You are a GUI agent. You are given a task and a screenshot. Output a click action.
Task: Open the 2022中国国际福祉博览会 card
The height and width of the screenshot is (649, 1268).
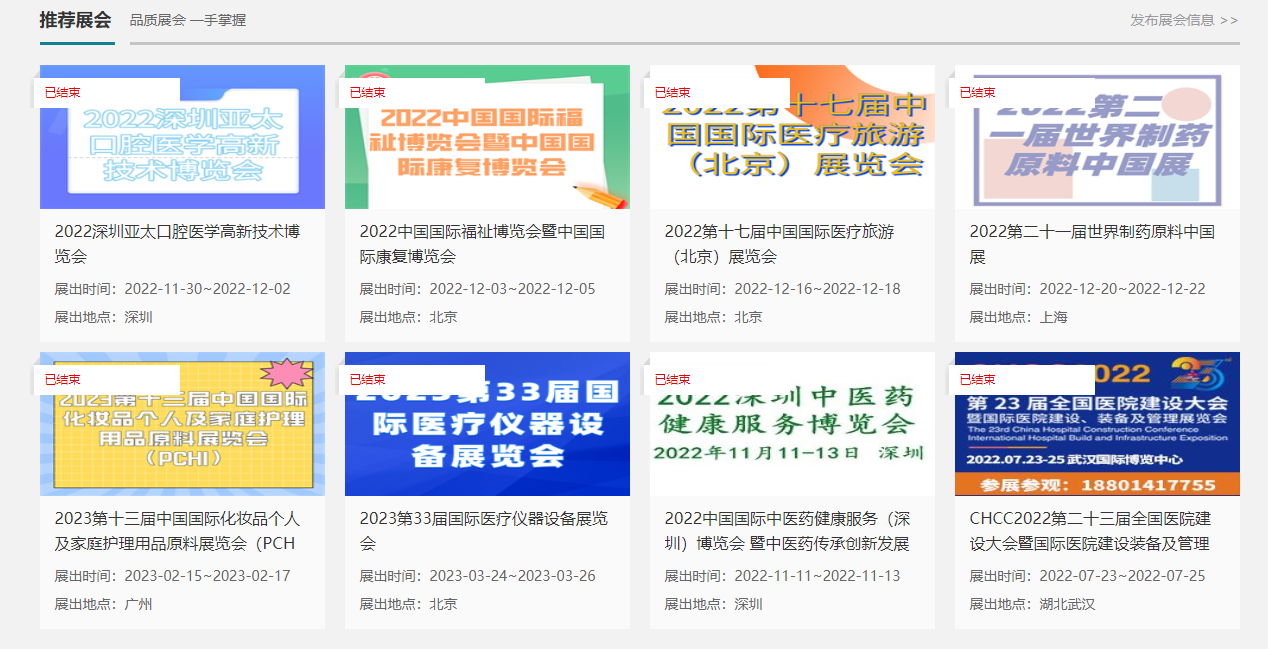pyautogui.click(x=482, y=244)
